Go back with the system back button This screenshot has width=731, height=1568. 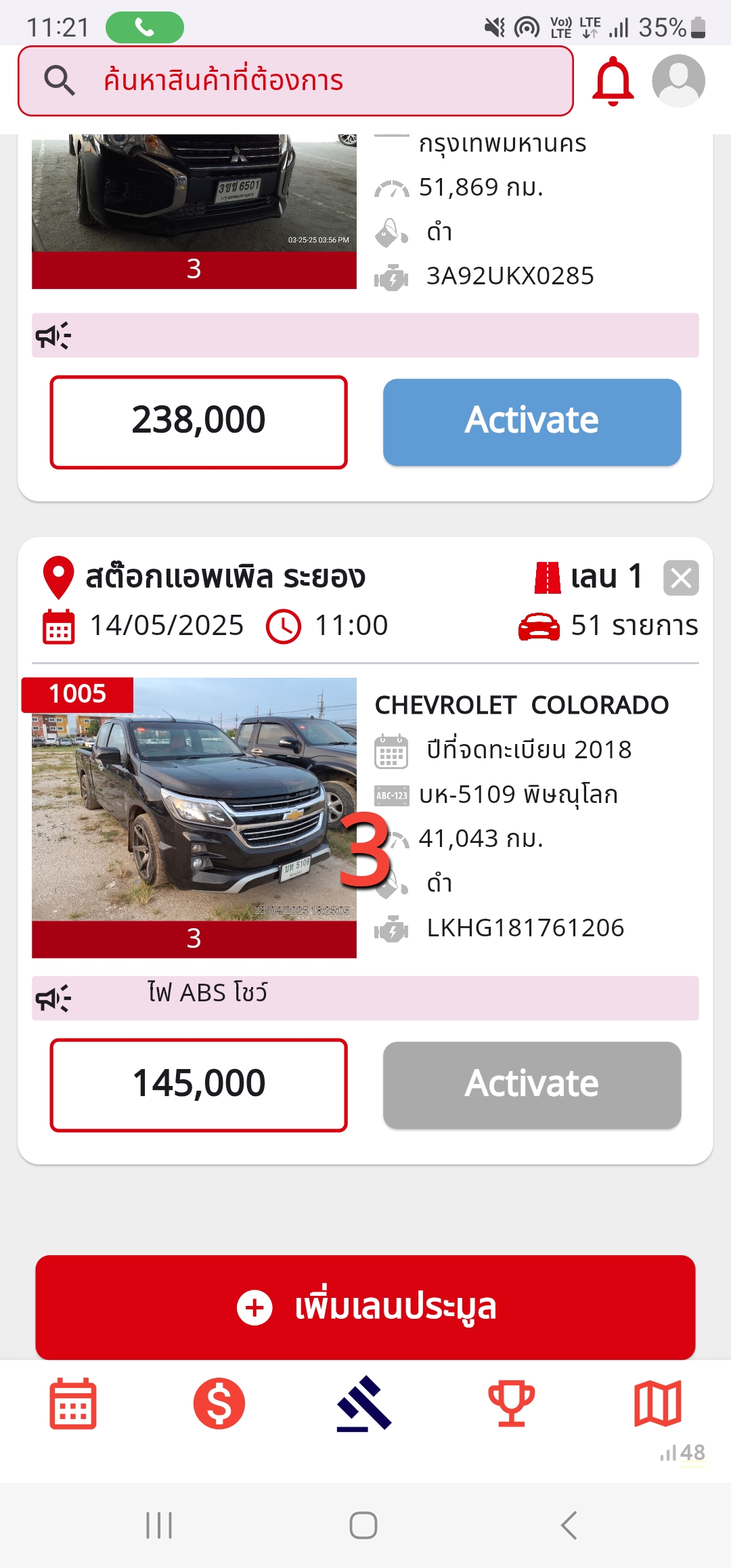tap(569, 1525)
